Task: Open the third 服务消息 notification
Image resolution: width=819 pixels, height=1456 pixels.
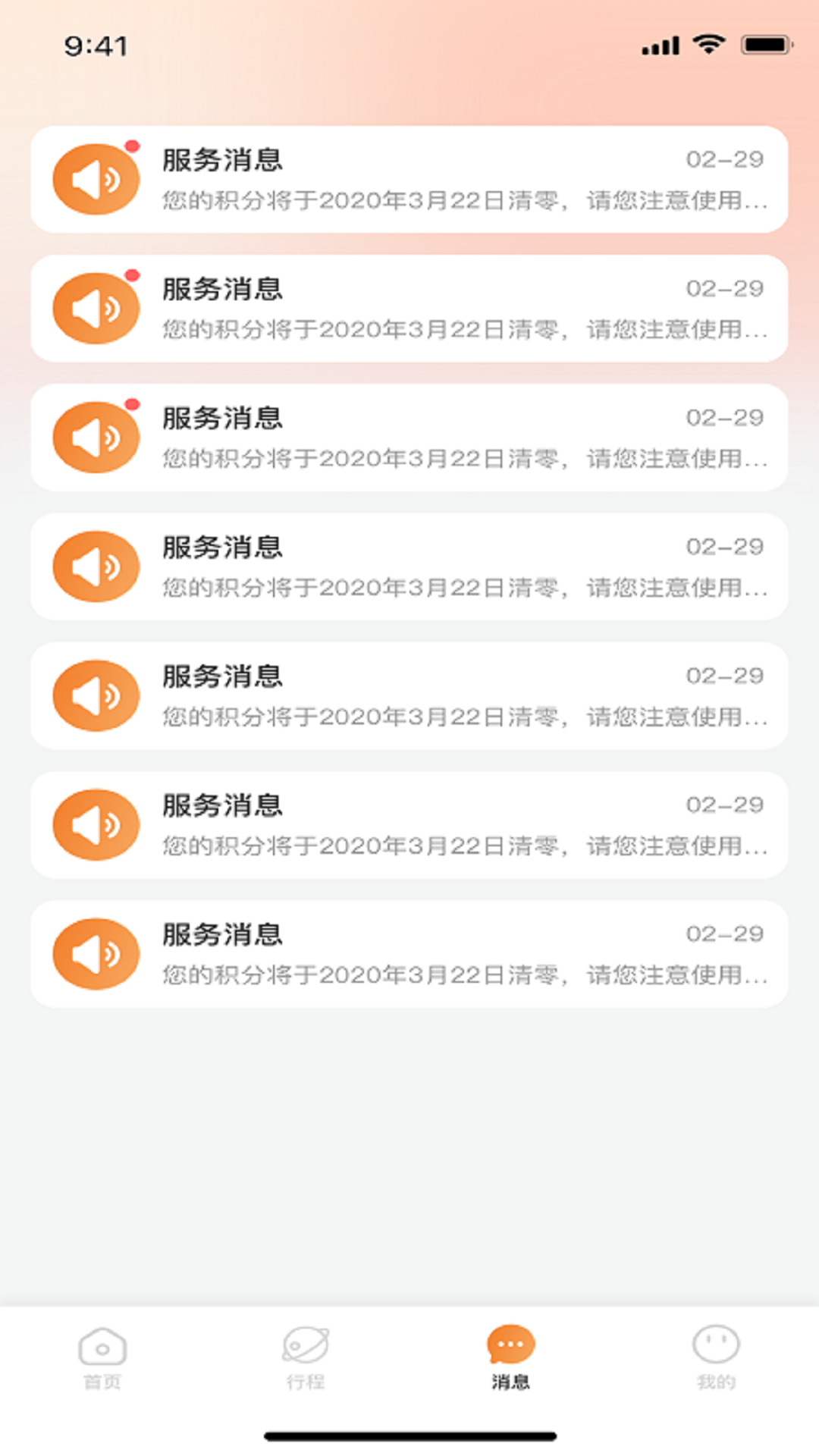Action: (x=409, y=437)
